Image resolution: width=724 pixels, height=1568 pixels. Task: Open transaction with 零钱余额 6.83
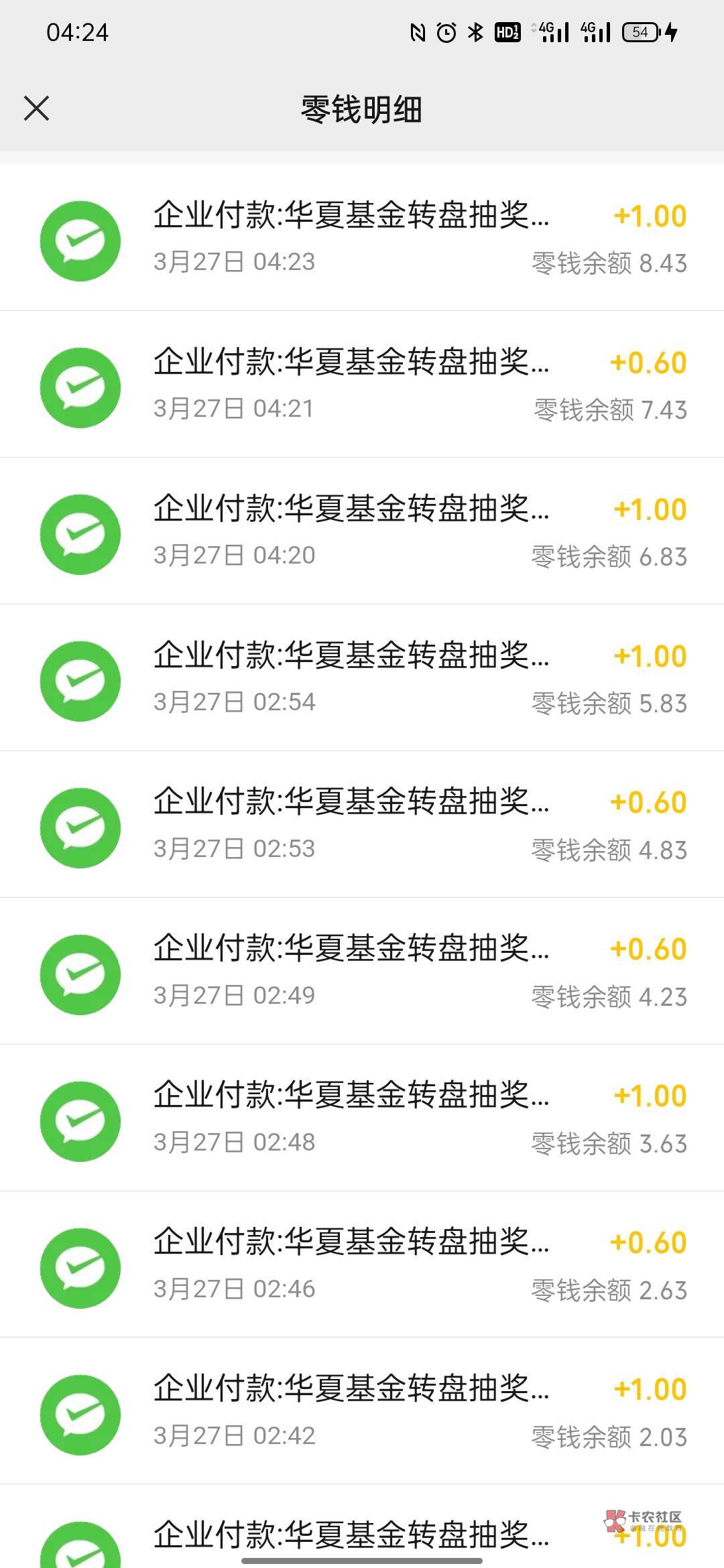point(362,531)
